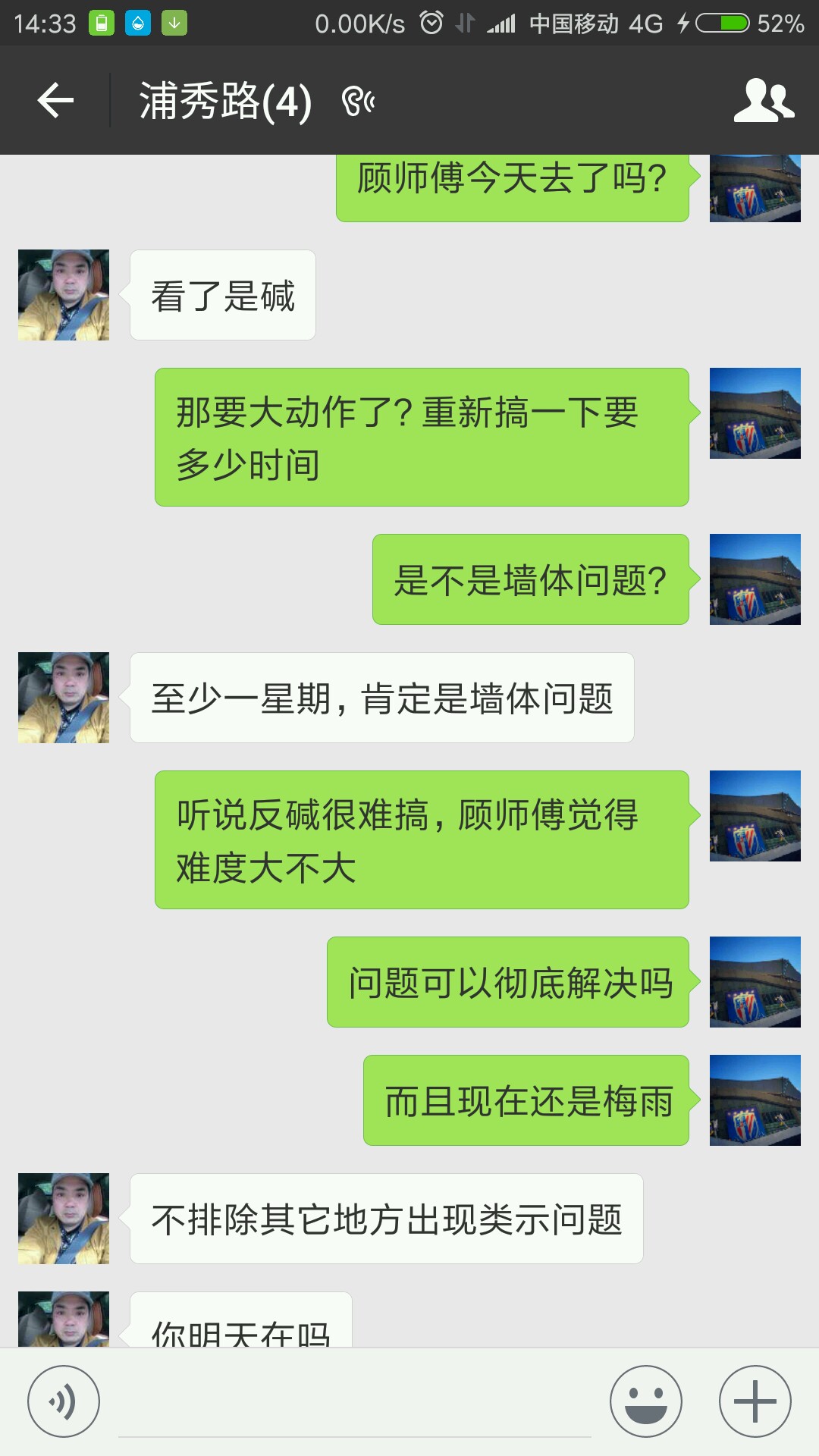Open group members info for 浦秀路

(x=763, y=100)
